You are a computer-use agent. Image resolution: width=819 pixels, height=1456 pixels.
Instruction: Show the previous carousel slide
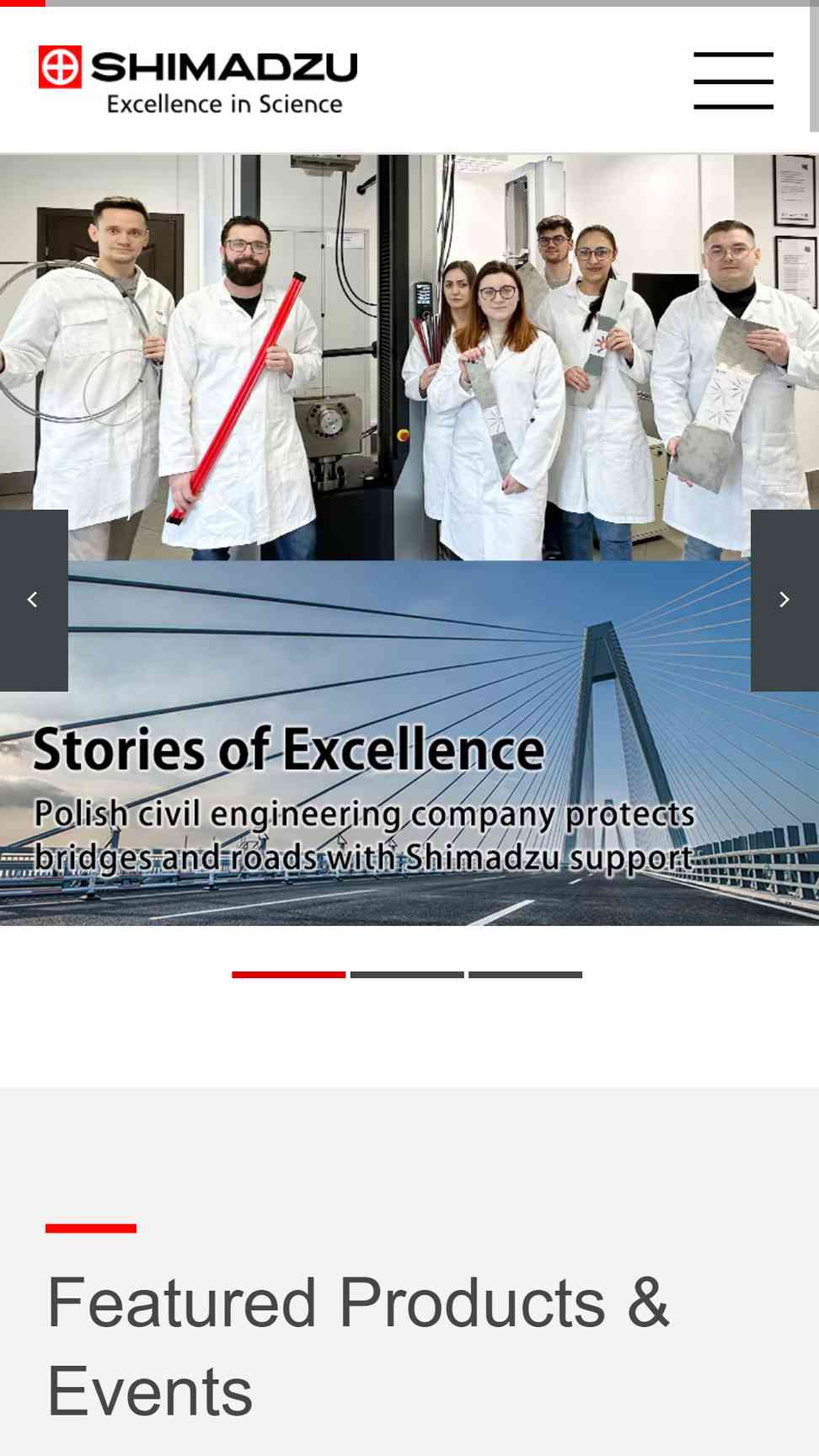(34, 600)
